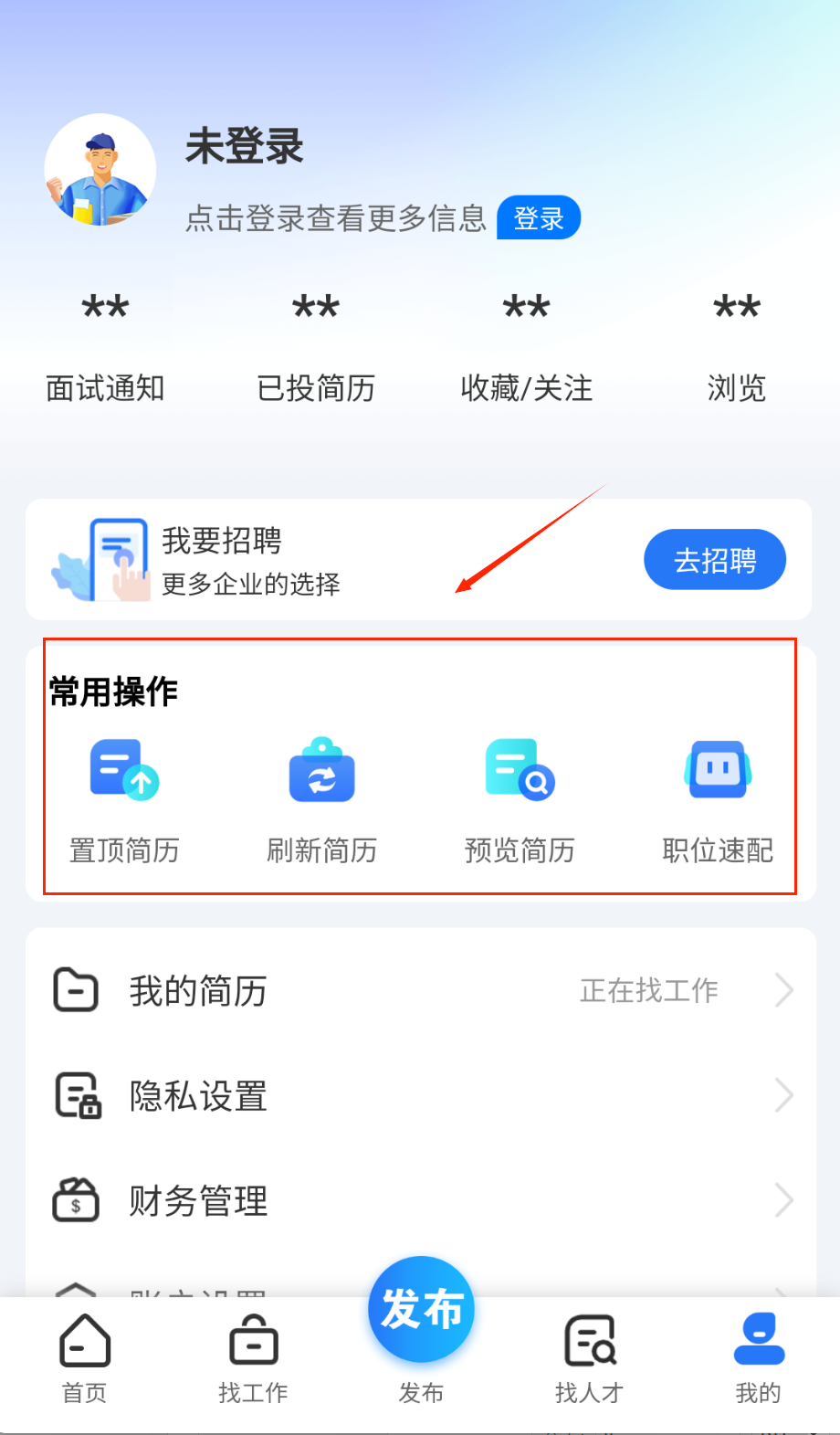Viewport: 840px width, 1435px height.
Task: Switch to the 找工作 tab
Action: tap(253, 1358)
